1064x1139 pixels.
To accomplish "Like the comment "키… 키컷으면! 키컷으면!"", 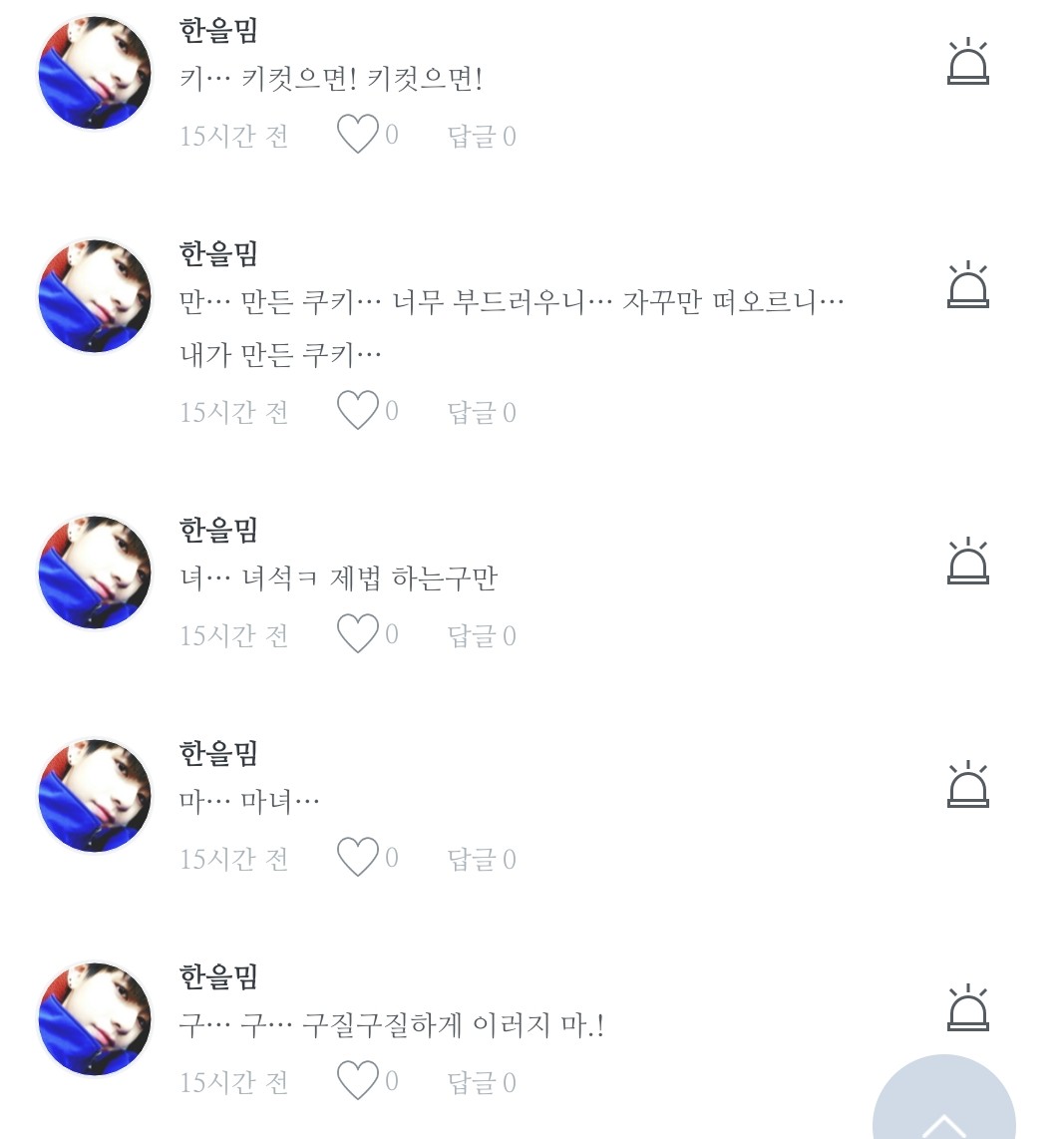I will (x=357, y=135).
